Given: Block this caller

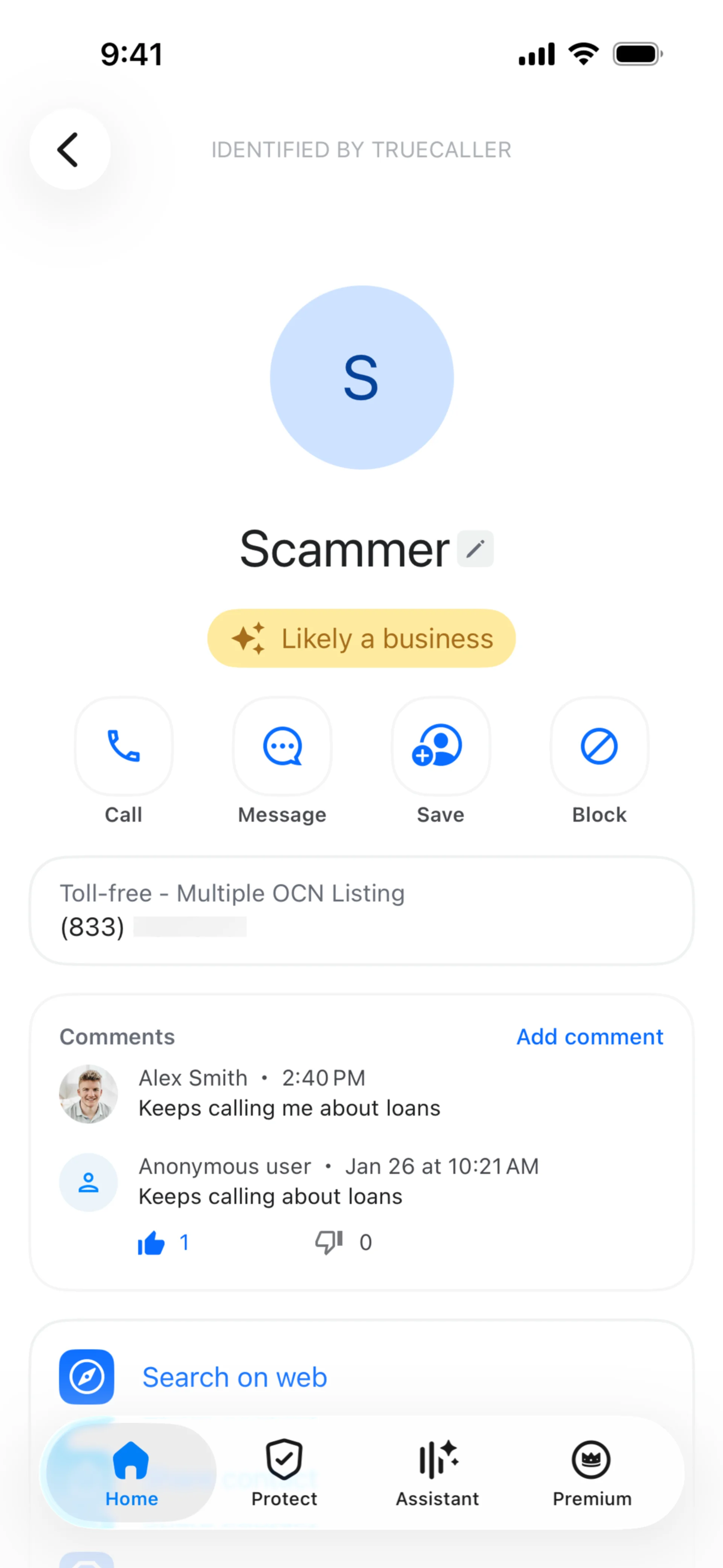Looking at the screenshot, I should (x=599, y=746).
